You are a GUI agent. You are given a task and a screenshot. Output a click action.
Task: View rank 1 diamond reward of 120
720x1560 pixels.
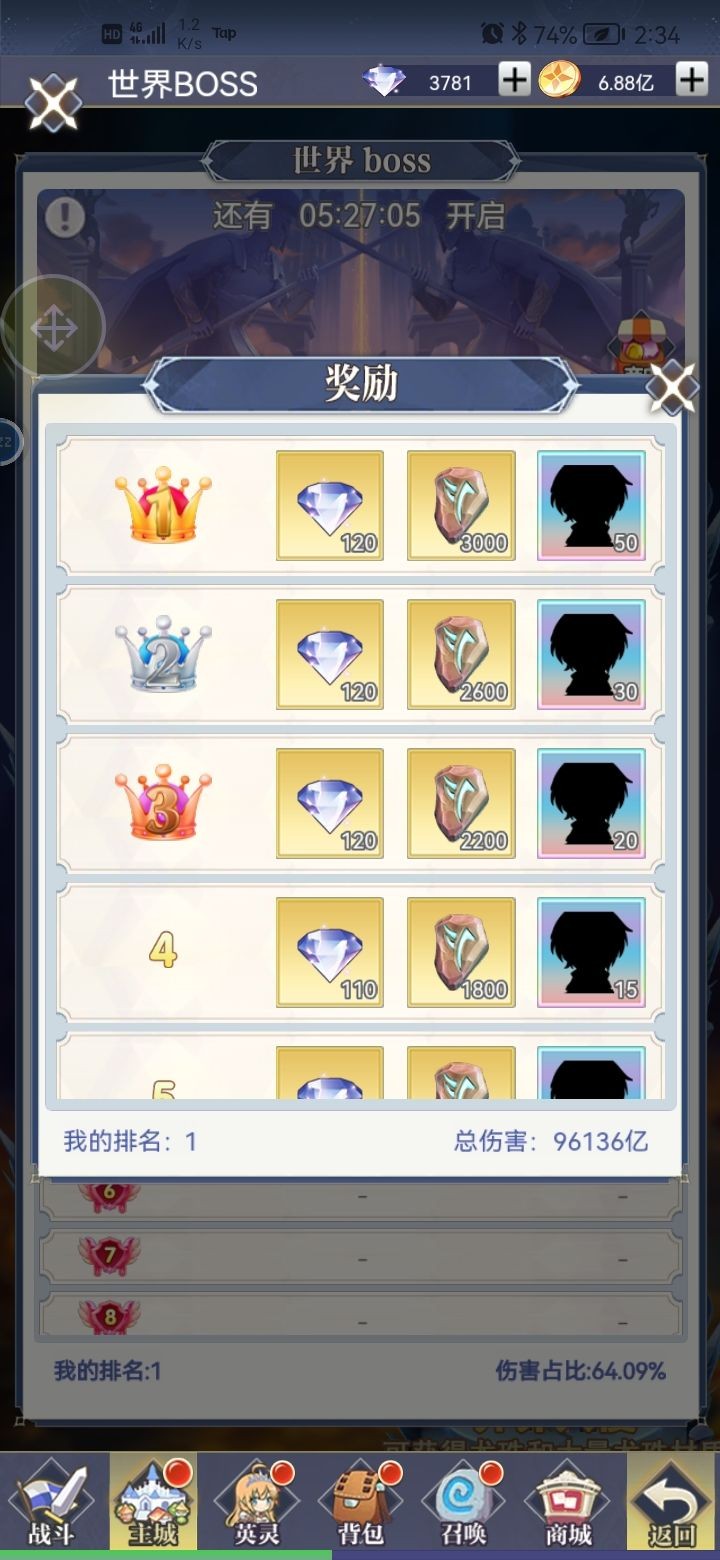pos(330,505)
